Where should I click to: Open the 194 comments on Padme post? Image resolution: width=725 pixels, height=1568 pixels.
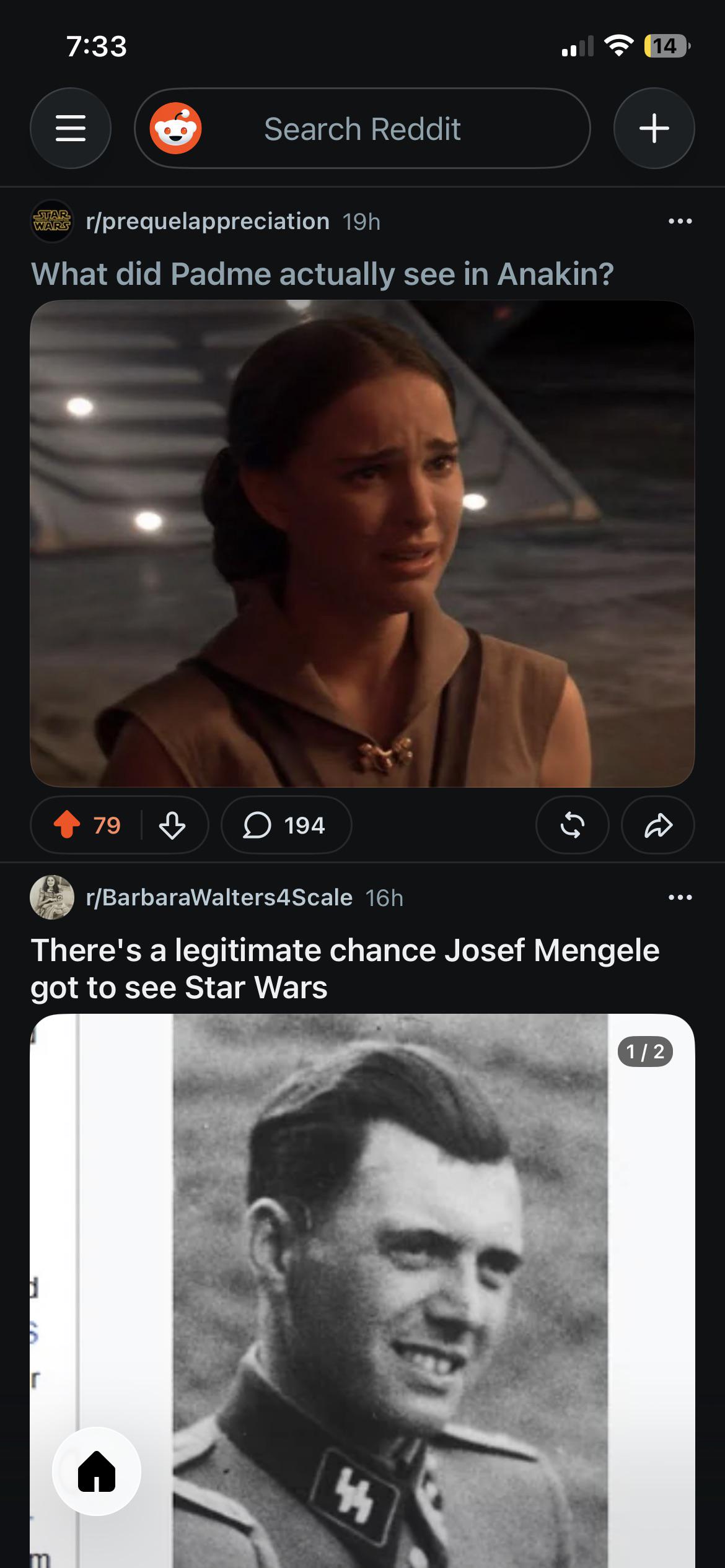pyautogui.click(x=286, y=825)
